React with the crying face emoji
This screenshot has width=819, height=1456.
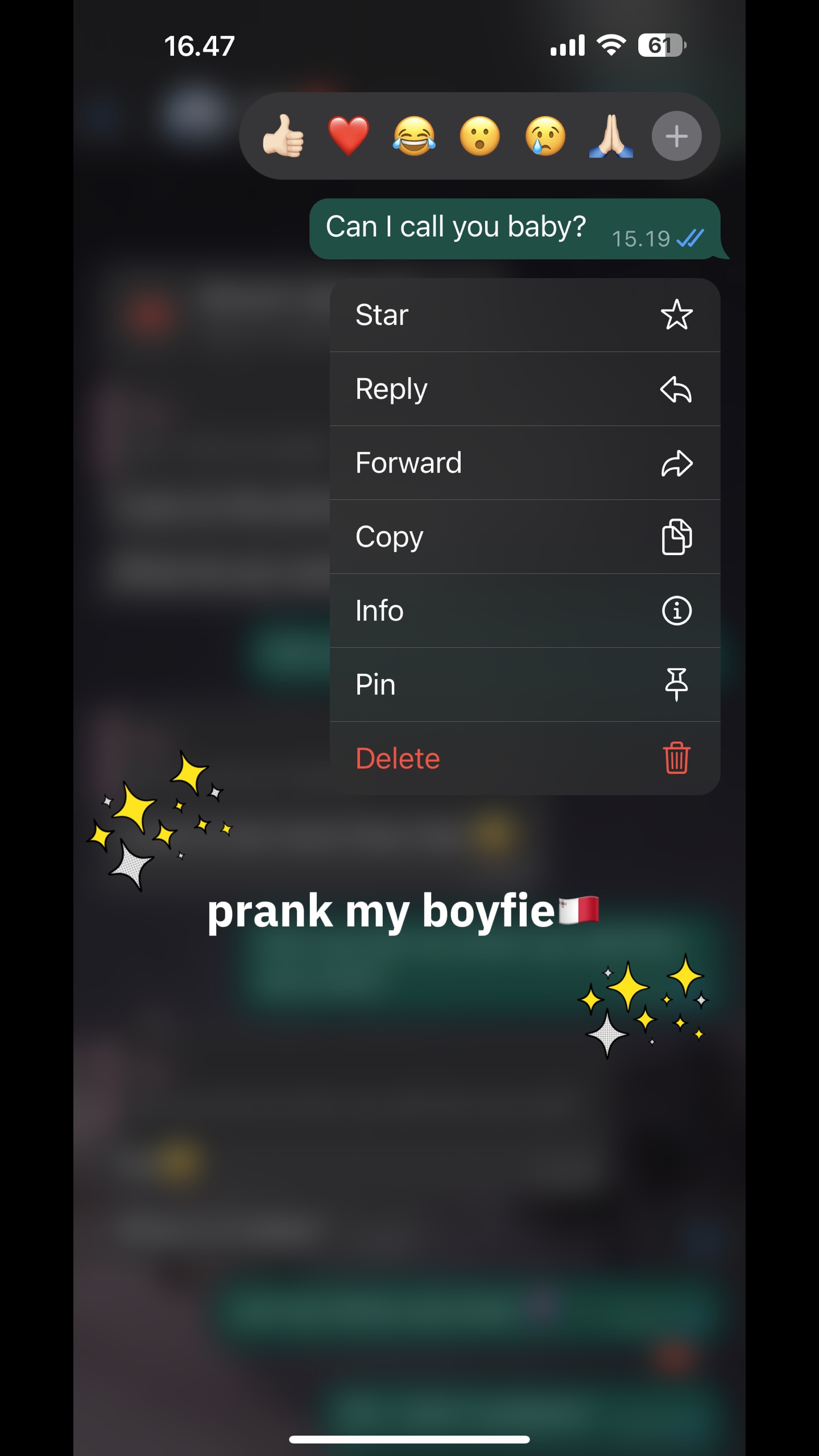click(x=545, y=136)
